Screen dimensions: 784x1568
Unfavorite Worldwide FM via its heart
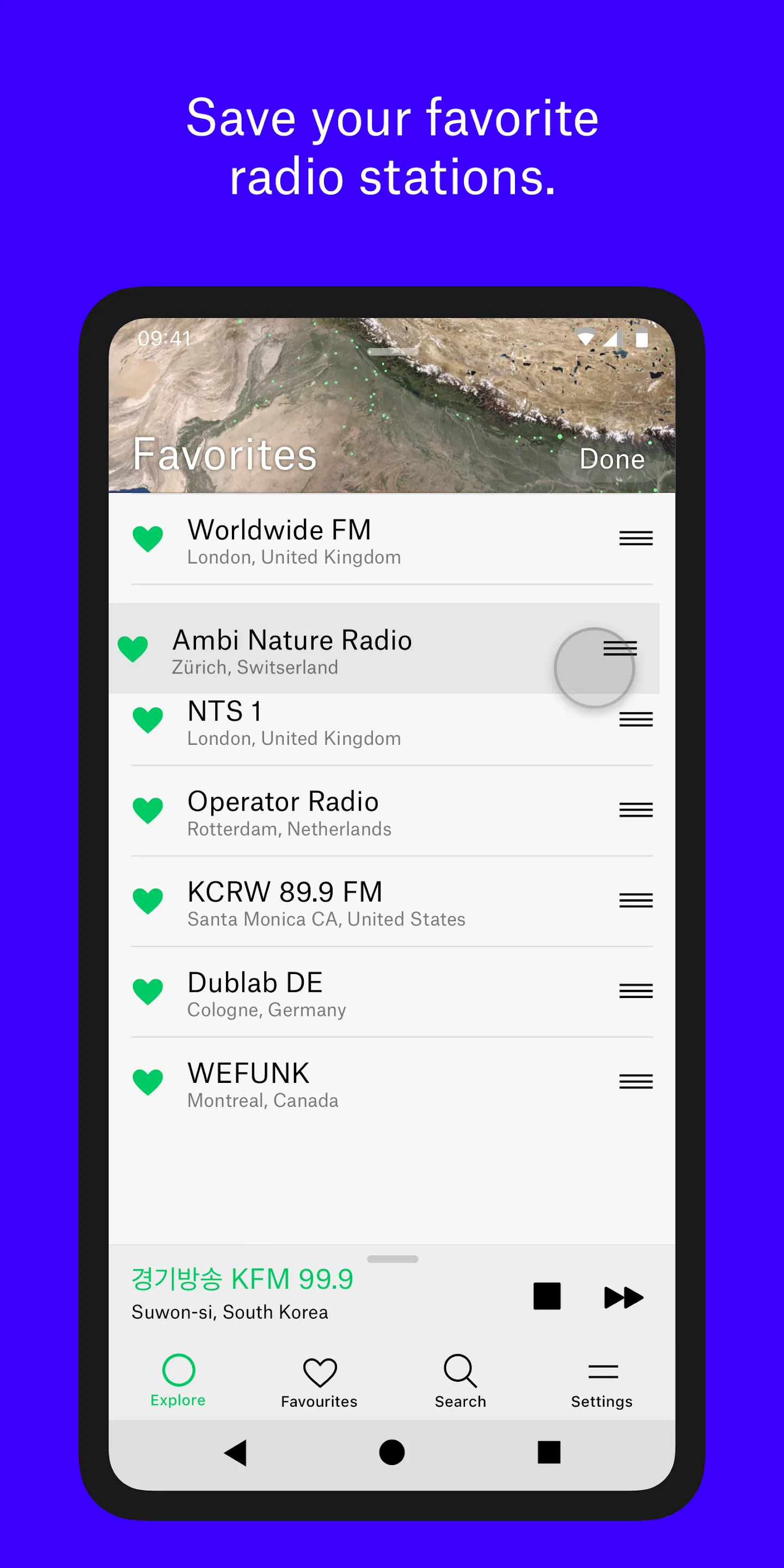148,537
